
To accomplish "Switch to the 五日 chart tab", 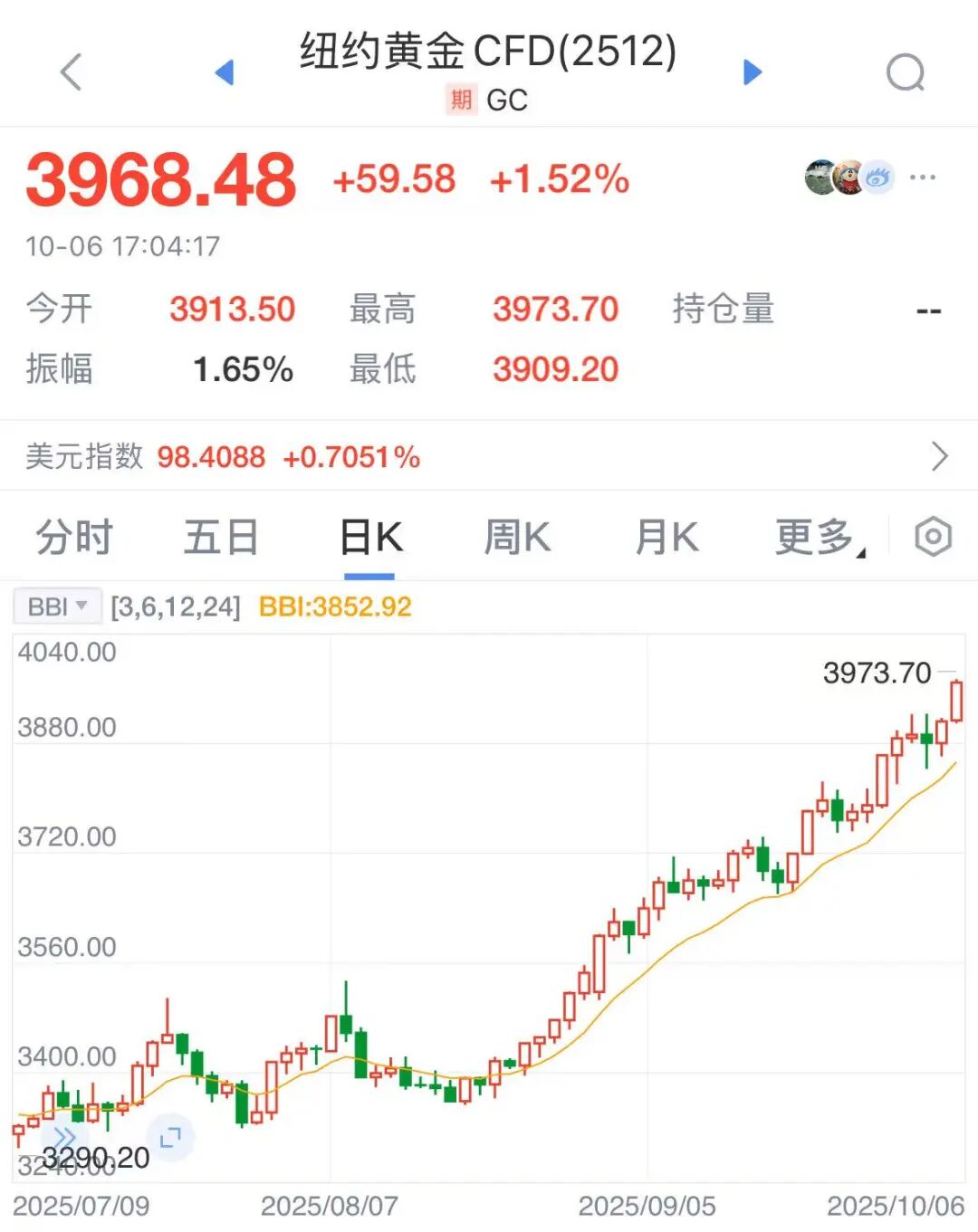I will [221, 538].
